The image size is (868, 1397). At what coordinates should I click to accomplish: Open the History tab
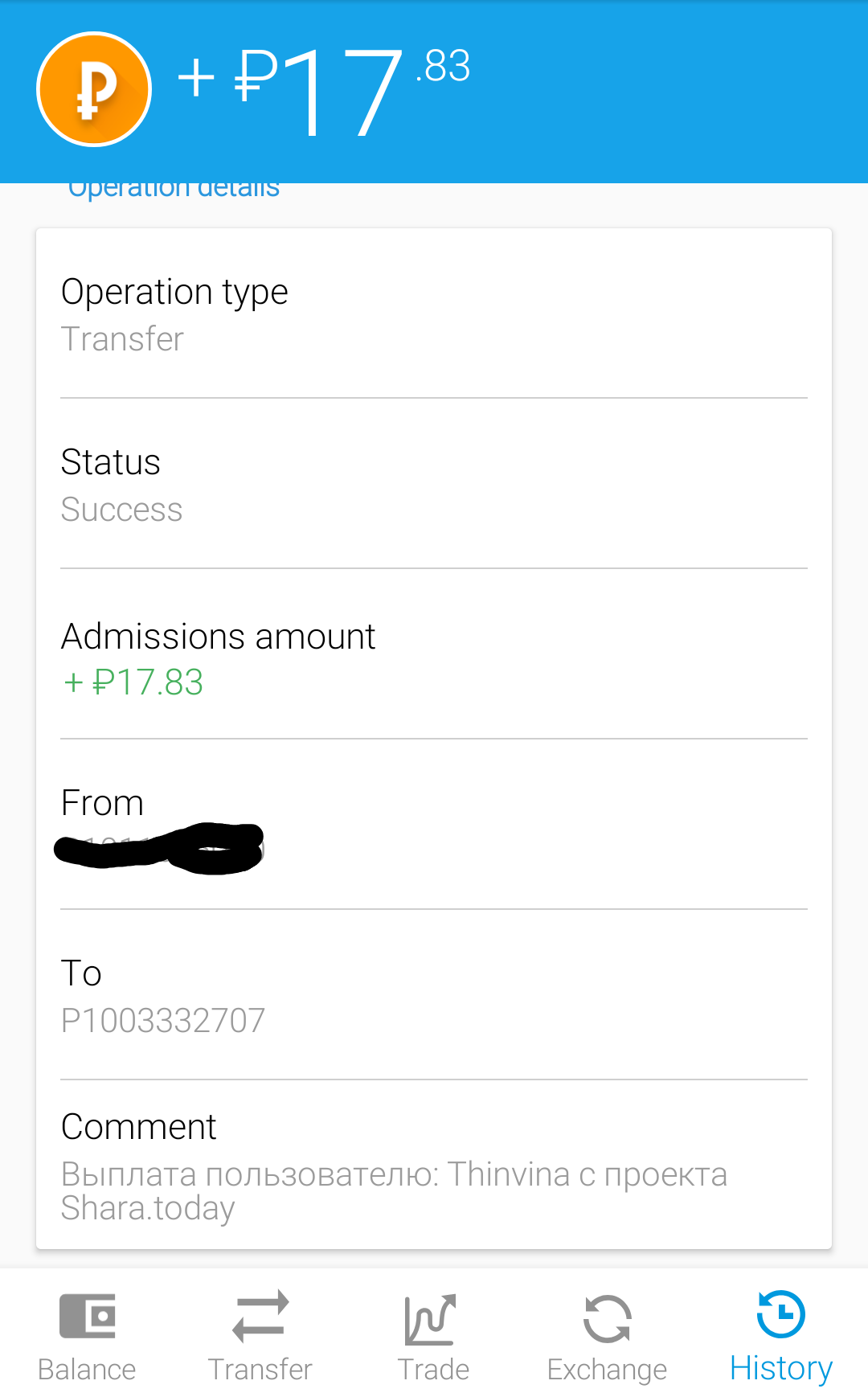(780, 1334)
